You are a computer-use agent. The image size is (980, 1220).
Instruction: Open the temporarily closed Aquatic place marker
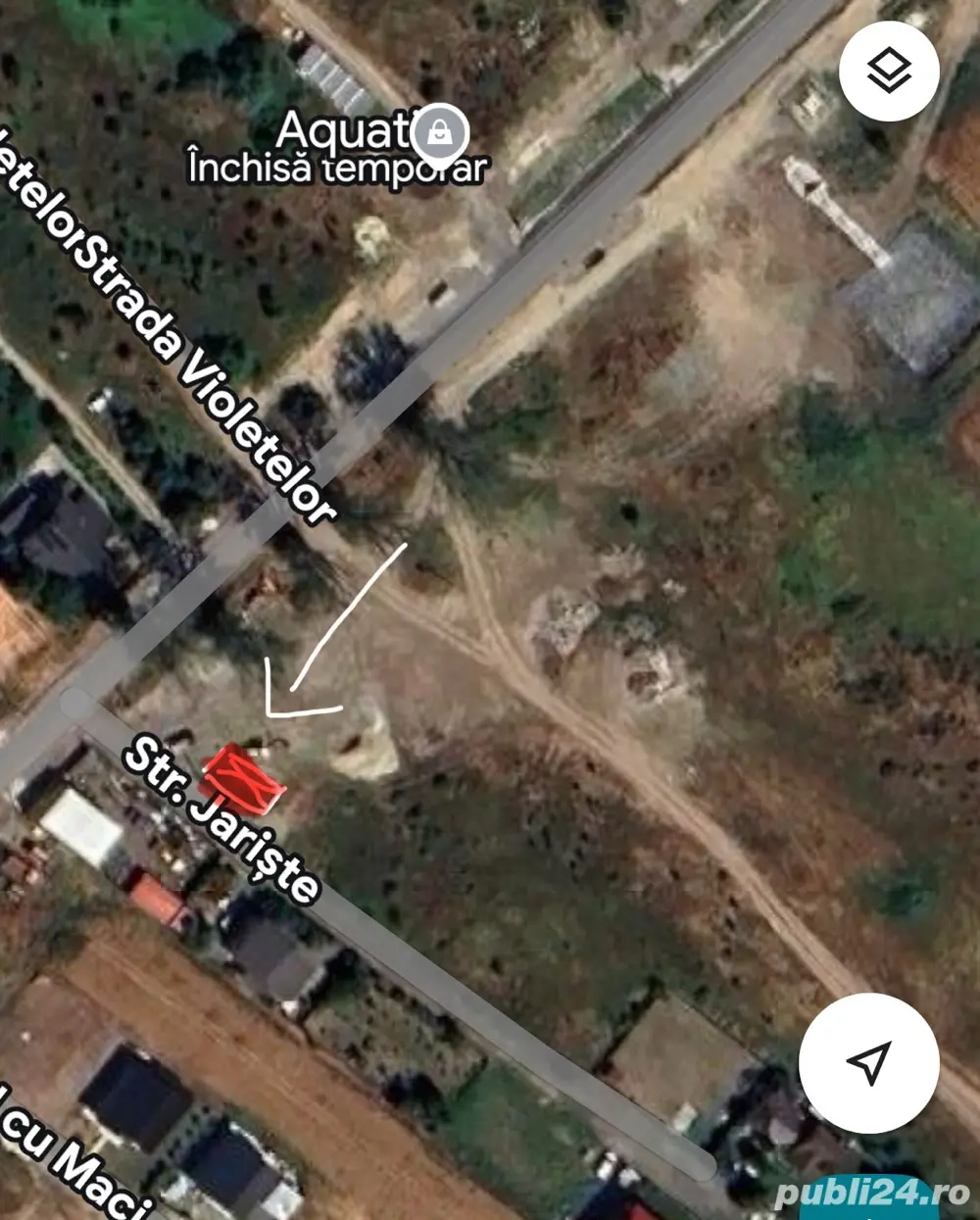pyautogui.click(x=440, y=132)
